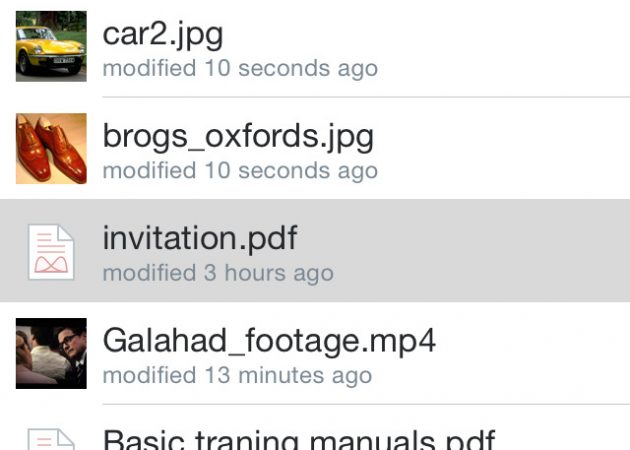630x450 pixels.
Task: Open the invitation.pdf document
Action: click(x=200, y=239)
